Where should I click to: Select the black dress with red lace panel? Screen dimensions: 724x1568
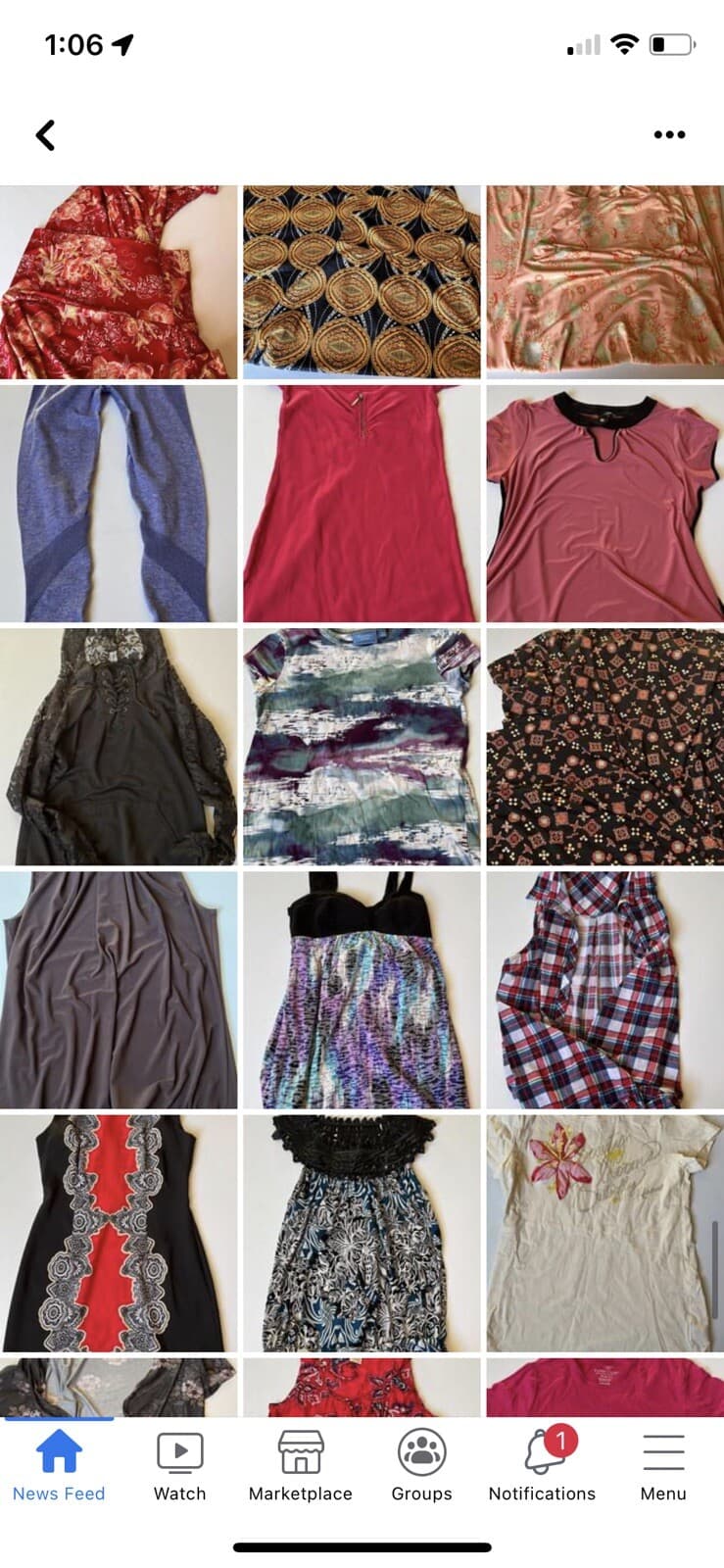[x=118, y=1230]
